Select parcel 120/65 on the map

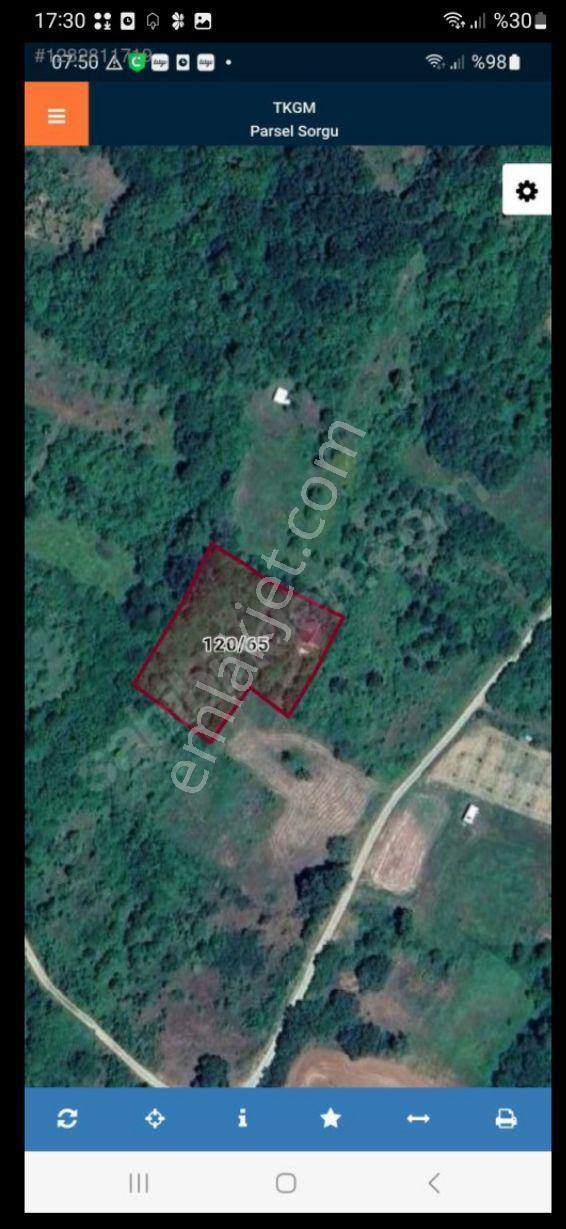236,644
